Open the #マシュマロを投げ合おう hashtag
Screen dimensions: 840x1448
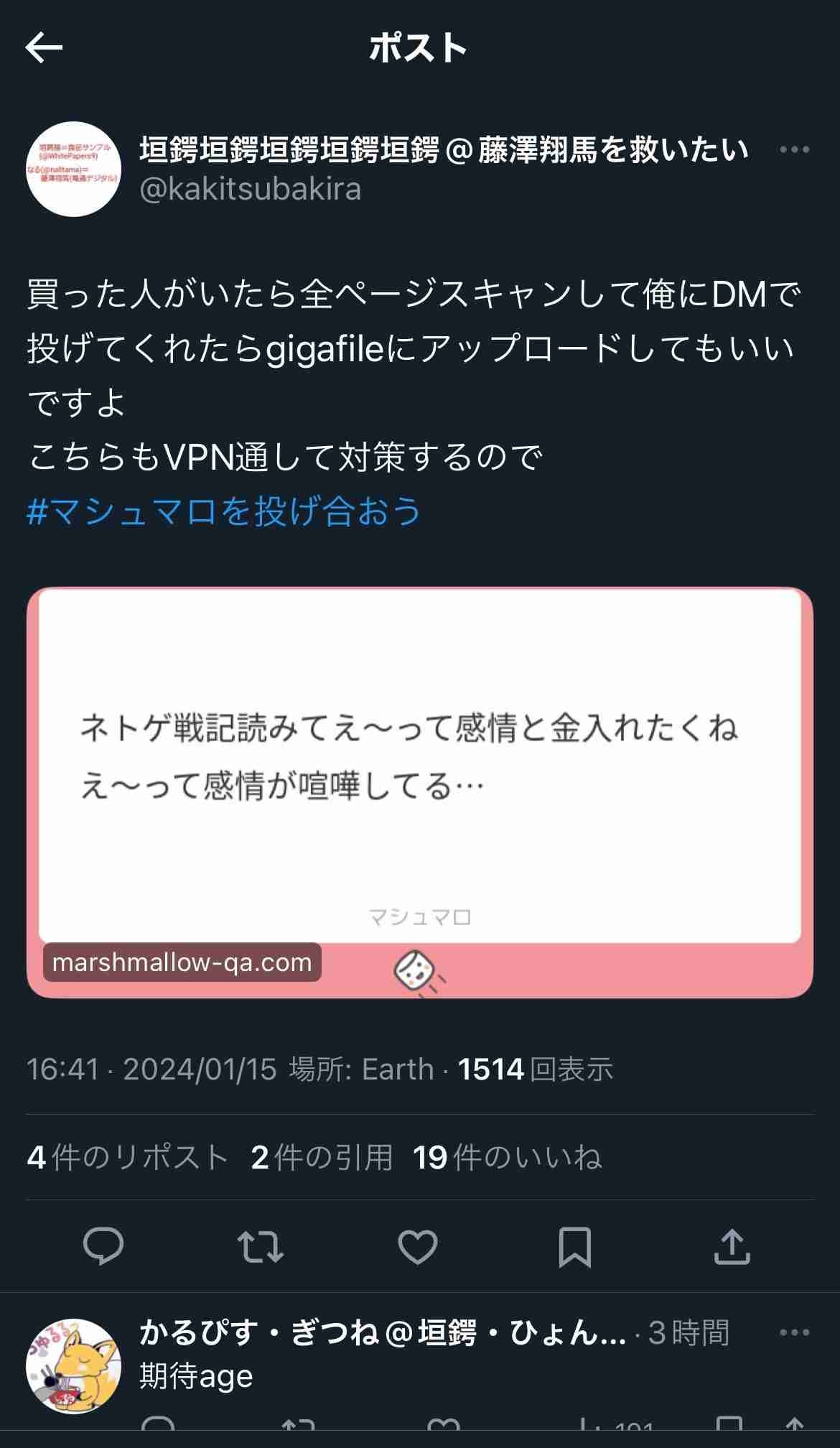[x=223, y=511]
